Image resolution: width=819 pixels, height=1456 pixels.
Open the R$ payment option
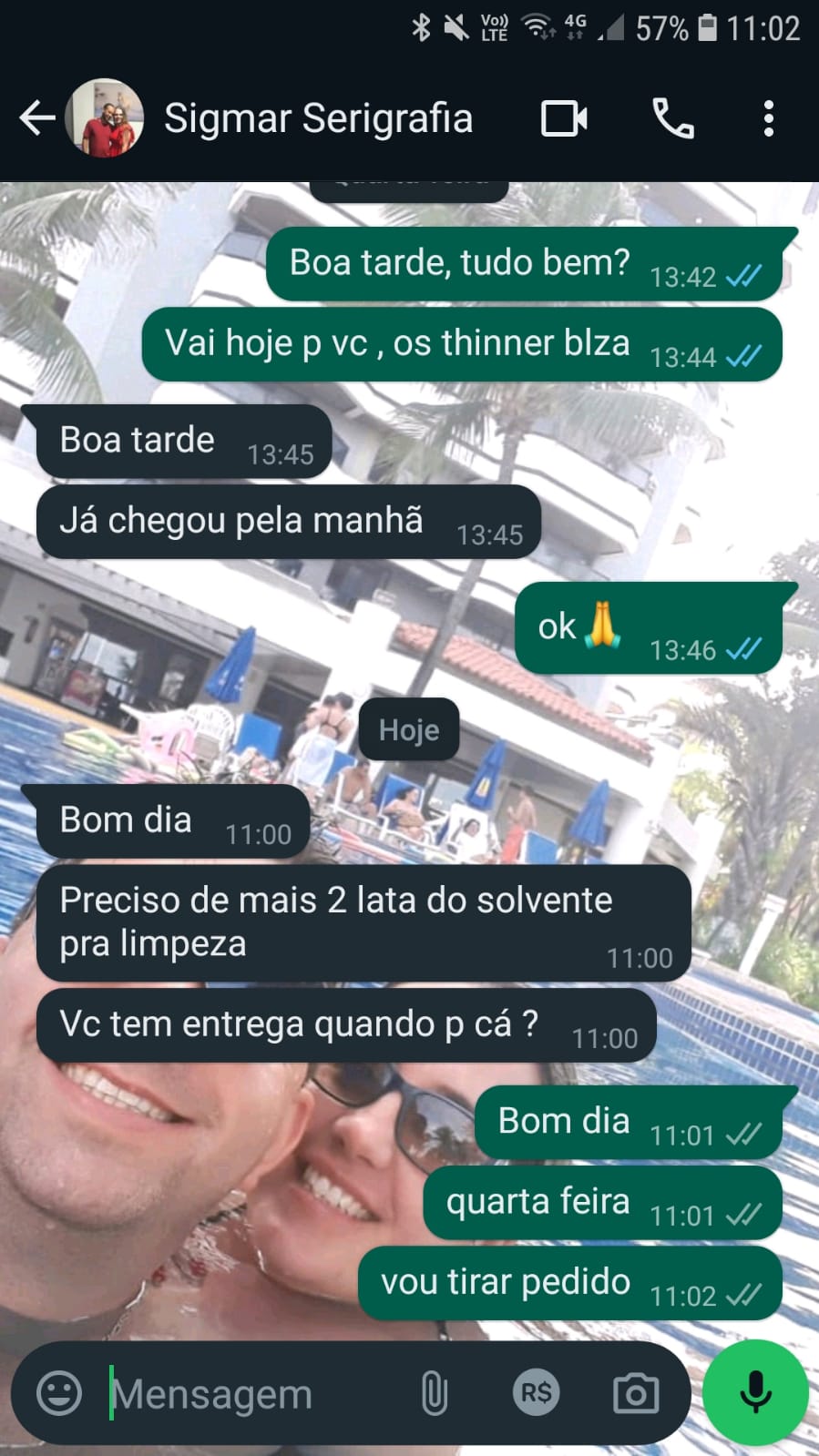click(x=536, y=1392)
